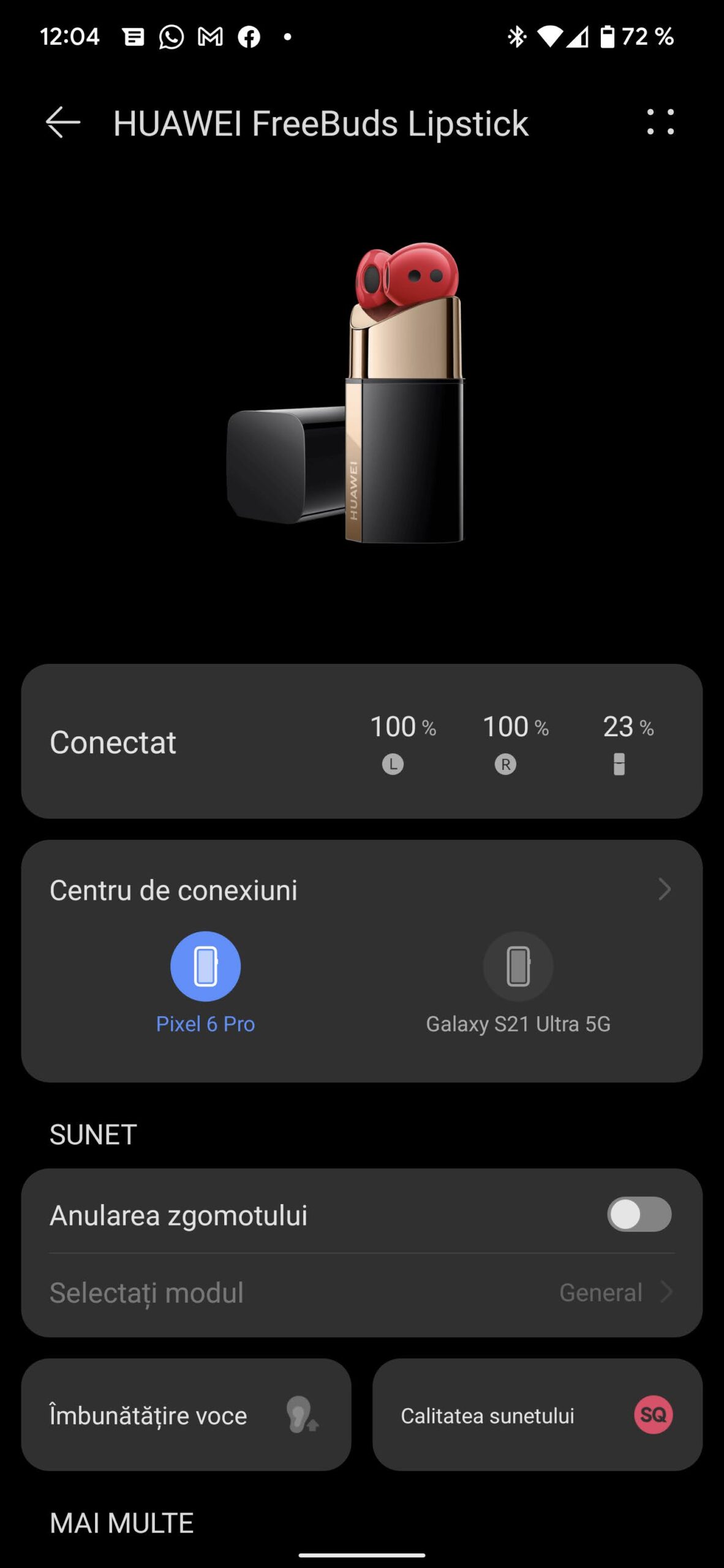Select Pixel 6 Pro device
Image resolution: width=724 pixels, height=1568 pixels.
point(205,967)
